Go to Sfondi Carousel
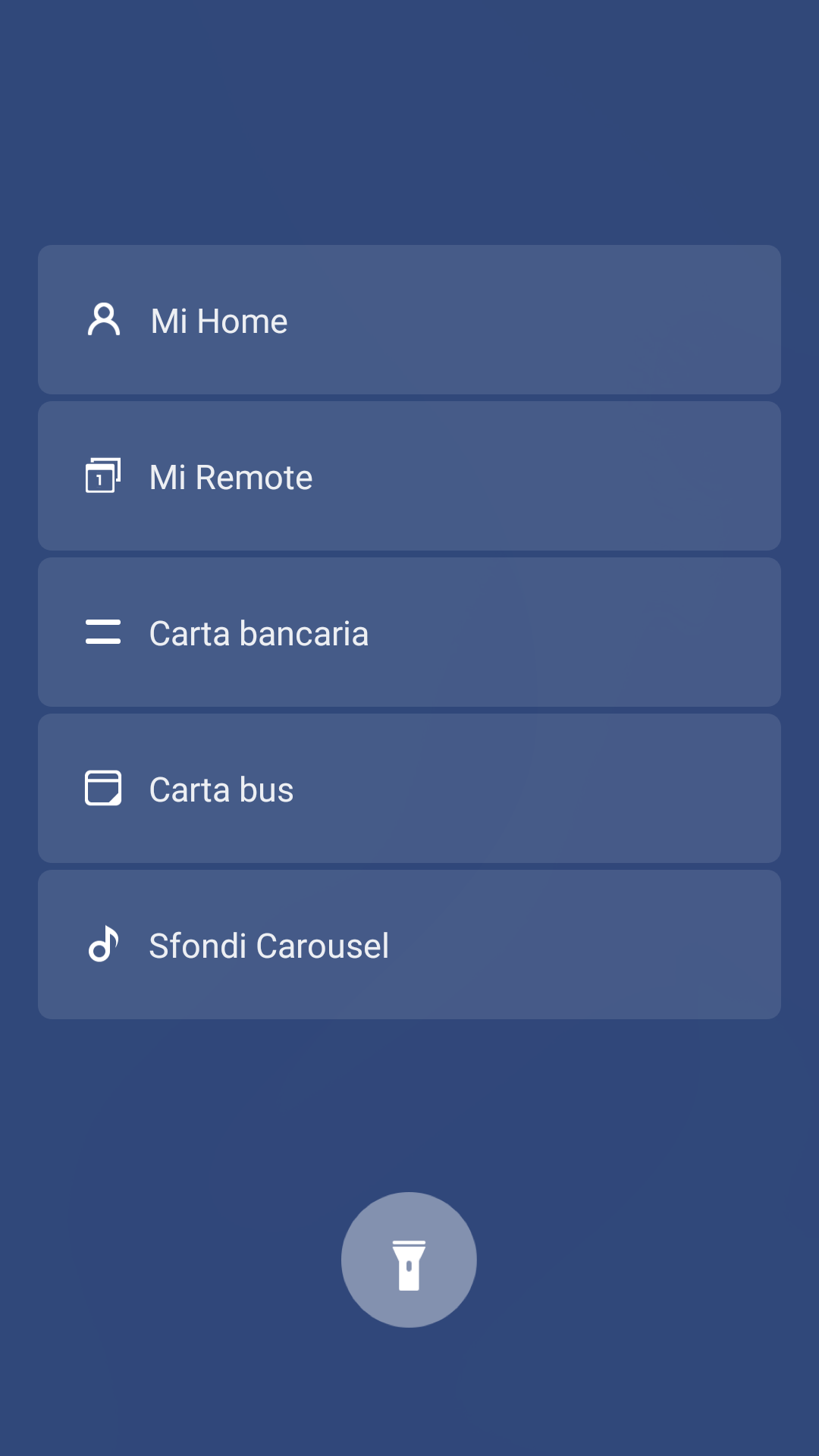819x1456 pixels. [409, 945]
